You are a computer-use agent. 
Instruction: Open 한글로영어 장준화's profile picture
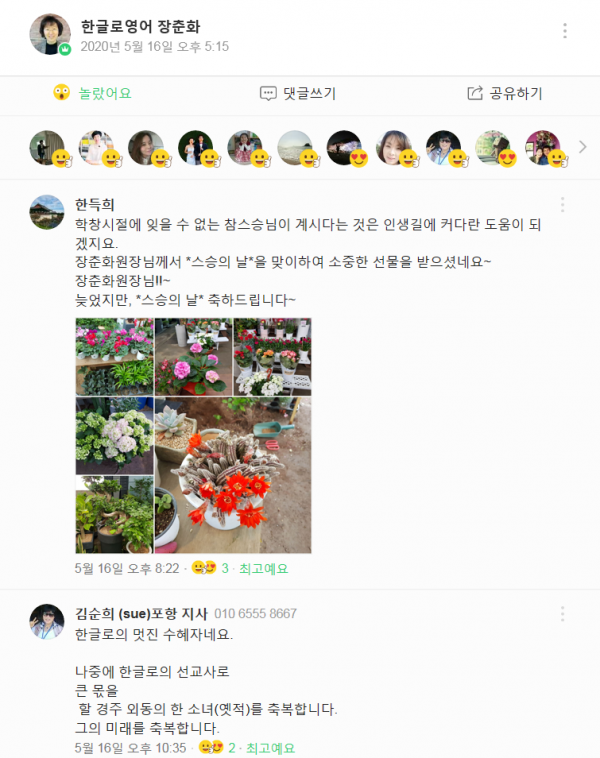click(49, 34)
